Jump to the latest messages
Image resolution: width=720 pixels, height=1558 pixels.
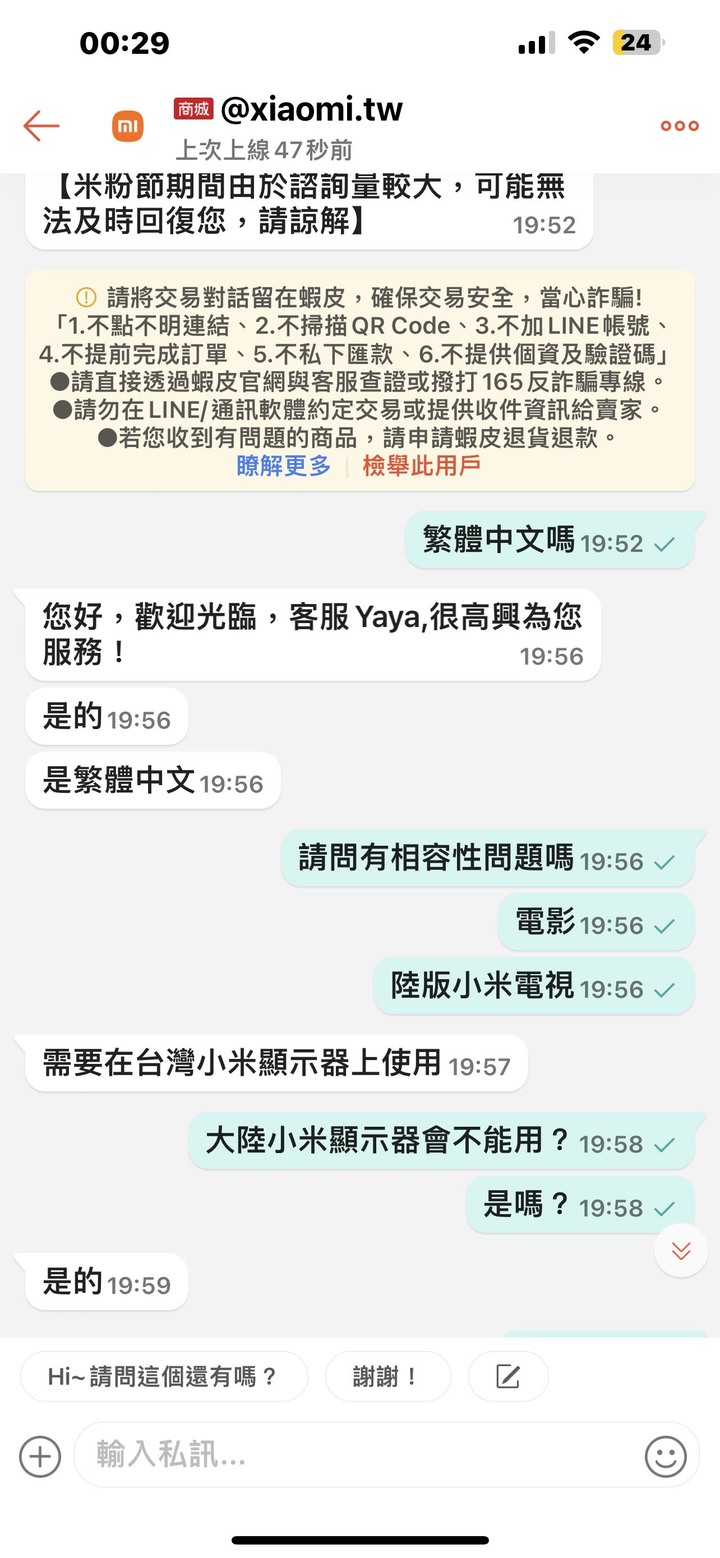click(681, 1250)
